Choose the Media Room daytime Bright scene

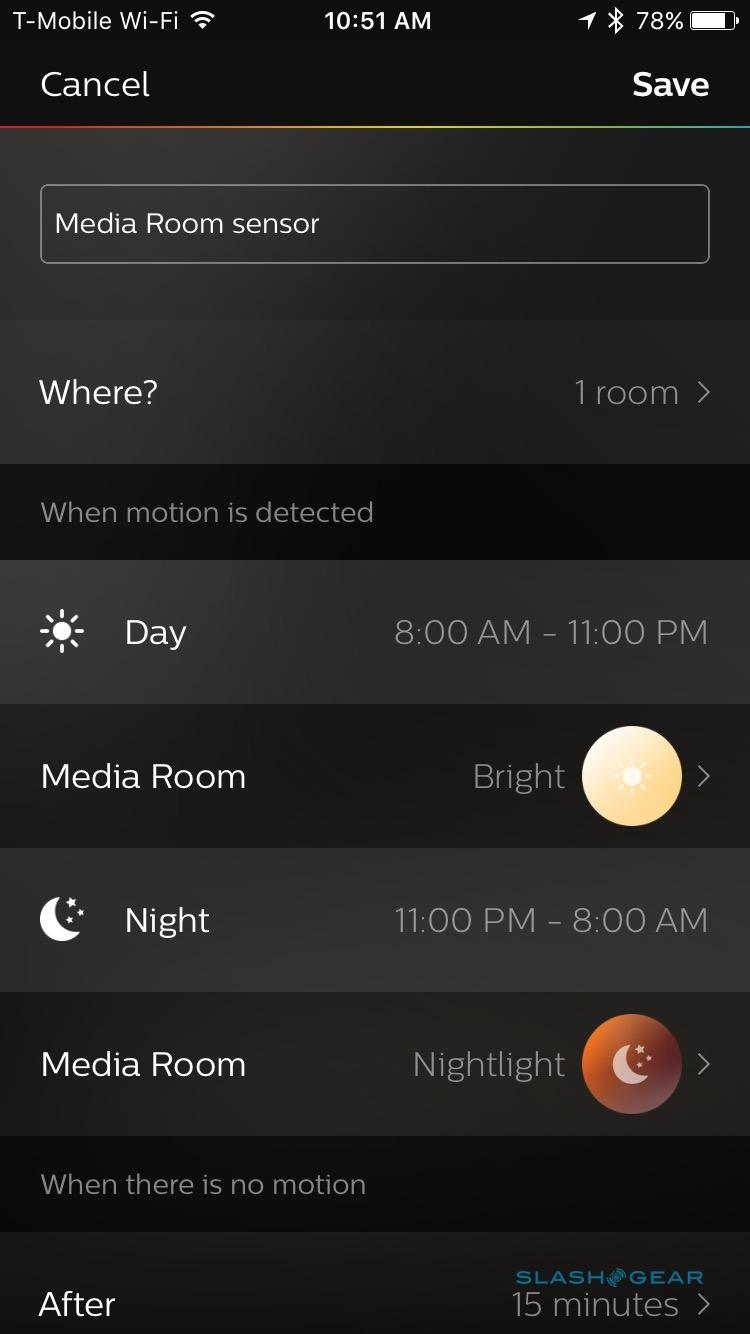tap(374, 776)
